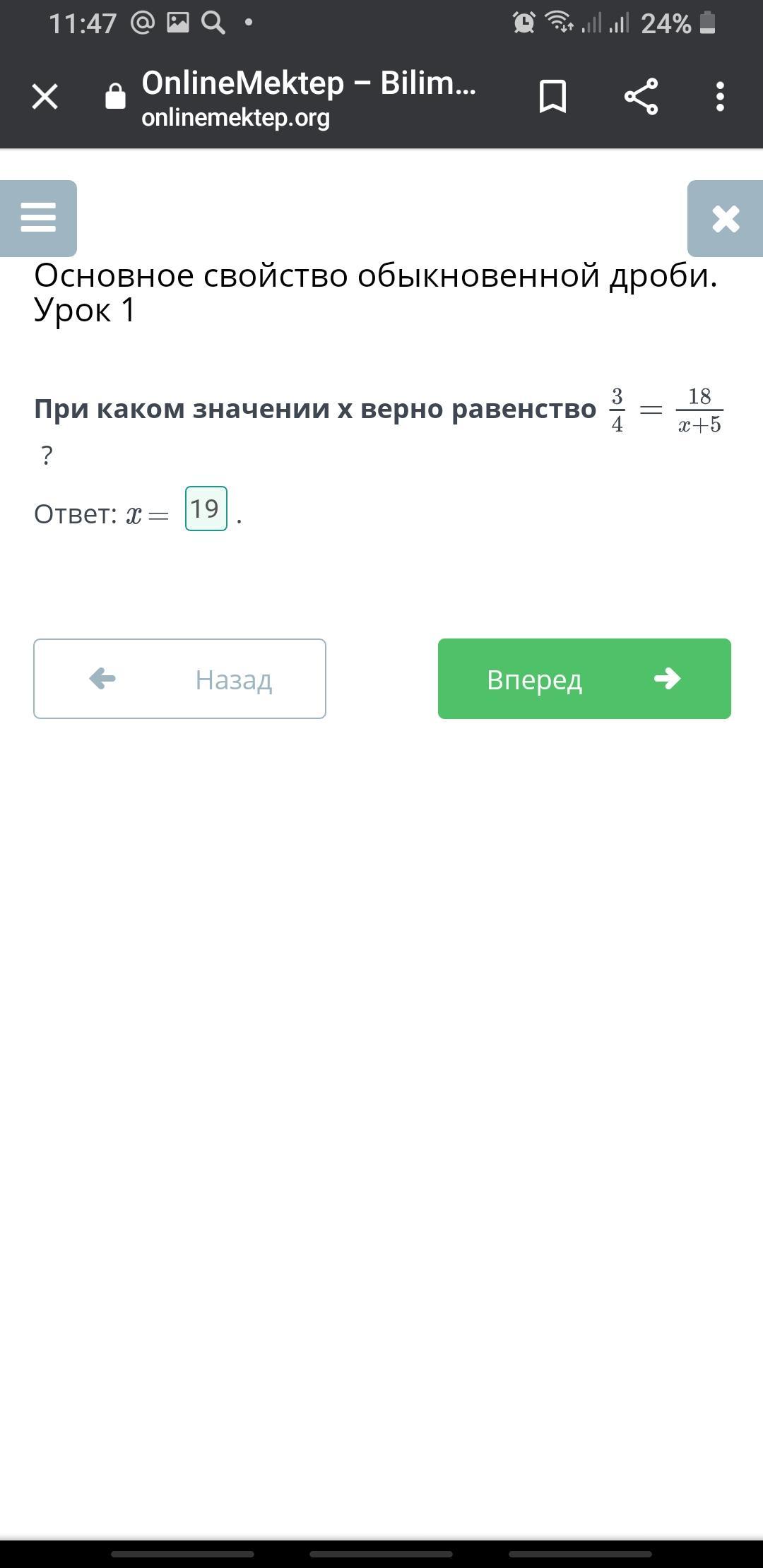
Task: Open the browser overflow menu
Action: (x=720, y=97)
